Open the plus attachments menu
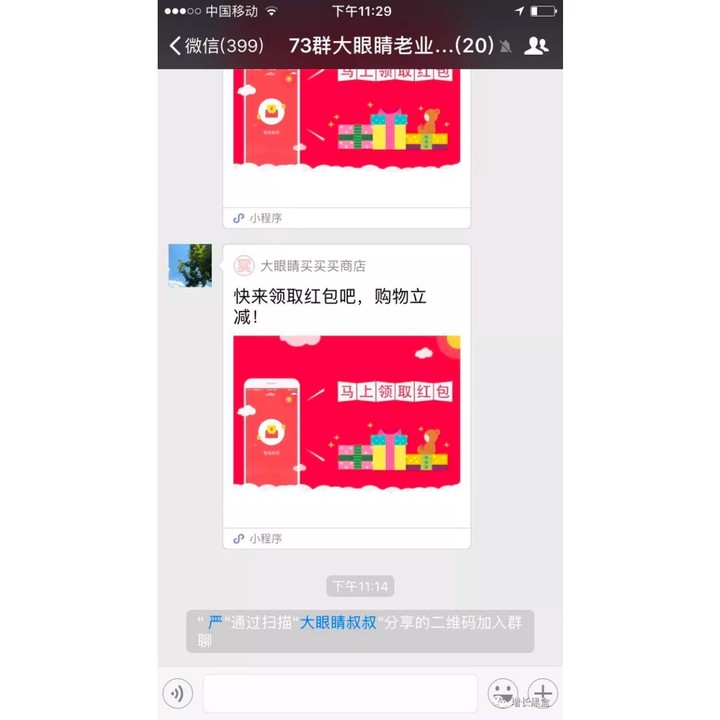The width and height of the screenshot is (720, 720). [x=543, y=693]
